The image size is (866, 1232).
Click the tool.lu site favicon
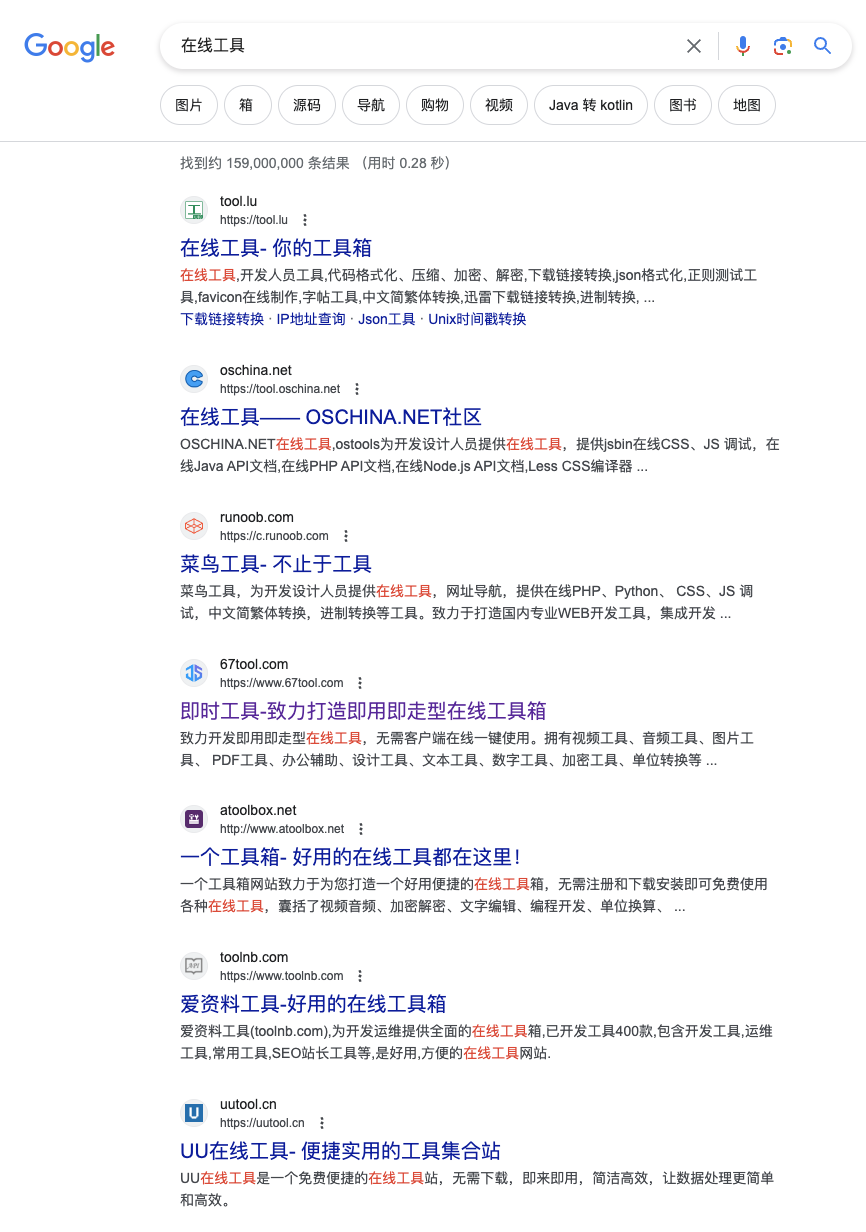[194, 209]
